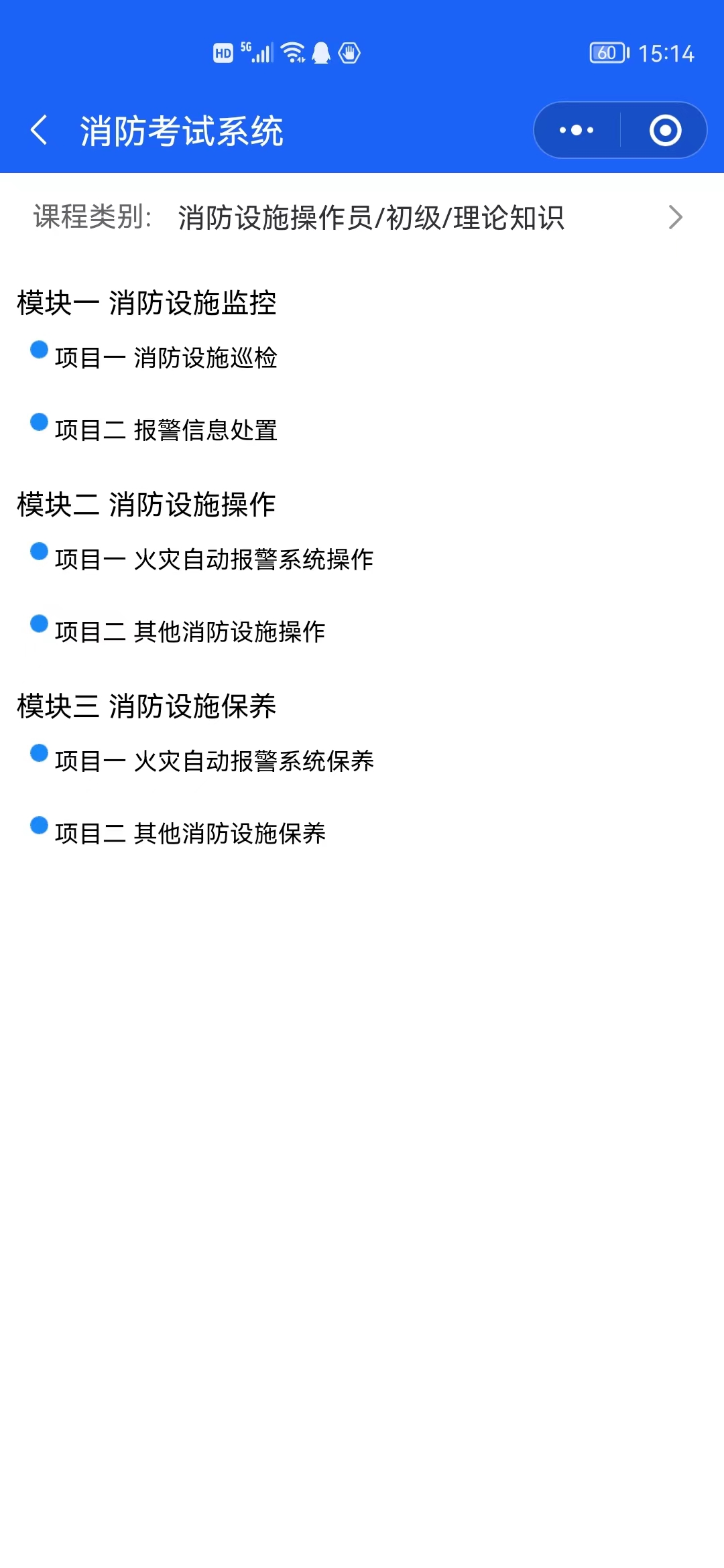Viewport: 724px width, 1568px height.
Task: Open 项目二 其他消防设施保养
Action: [190, 834]
